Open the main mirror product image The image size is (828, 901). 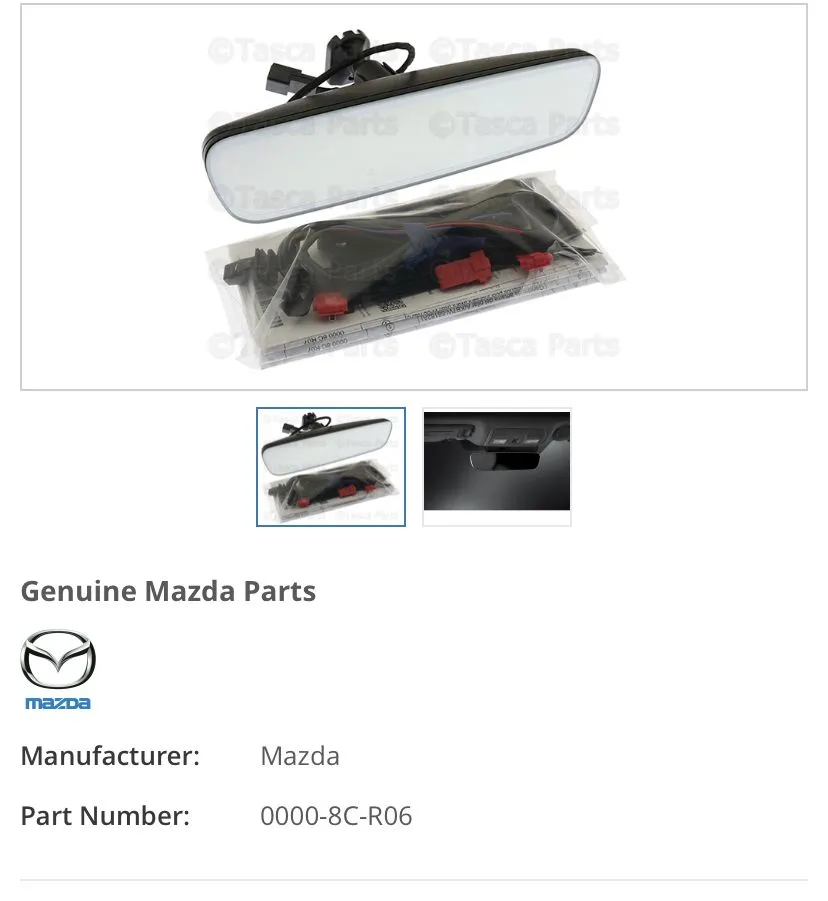[414, 197]
